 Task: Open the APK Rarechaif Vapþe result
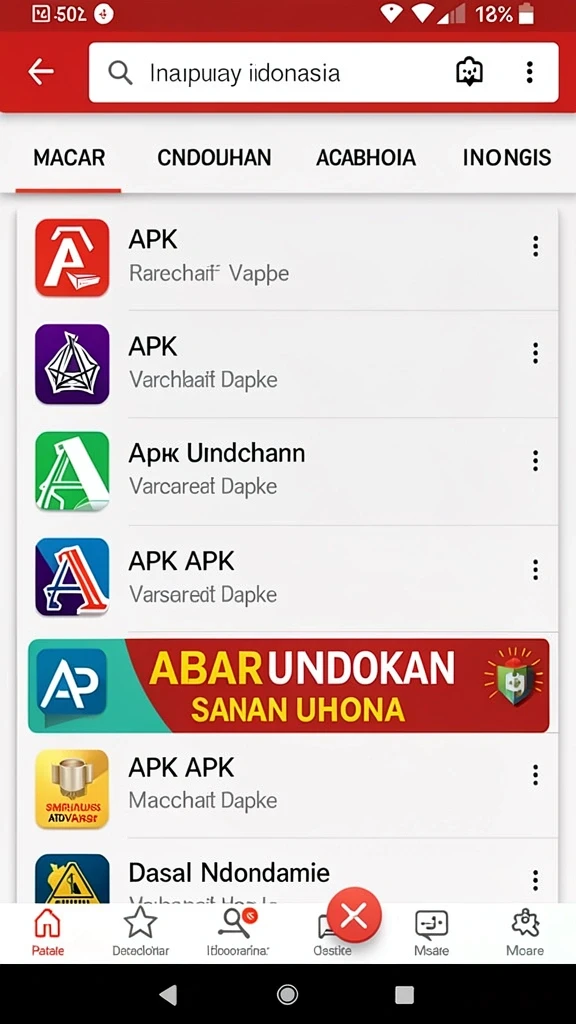tap(287, 257)
